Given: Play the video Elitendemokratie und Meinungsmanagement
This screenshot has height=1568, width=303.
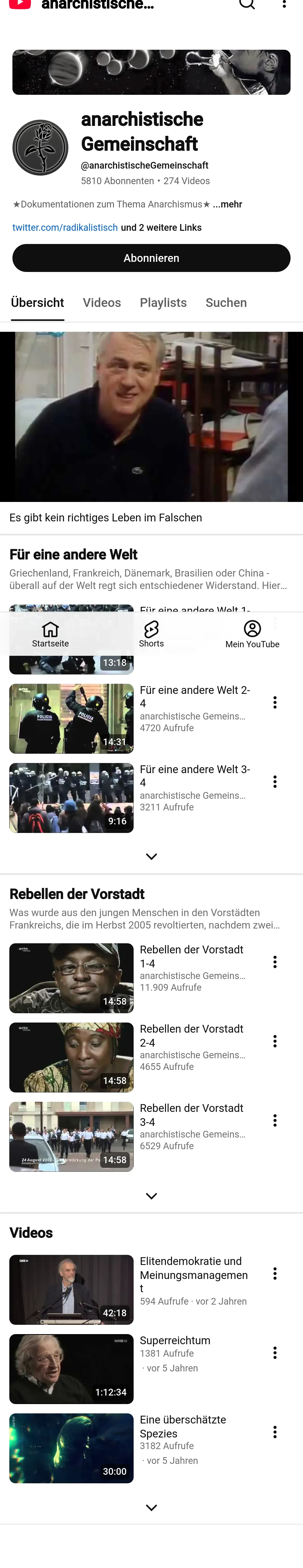Looking at the screenshot, I should pyautogui.click(x=71, y=1289).
